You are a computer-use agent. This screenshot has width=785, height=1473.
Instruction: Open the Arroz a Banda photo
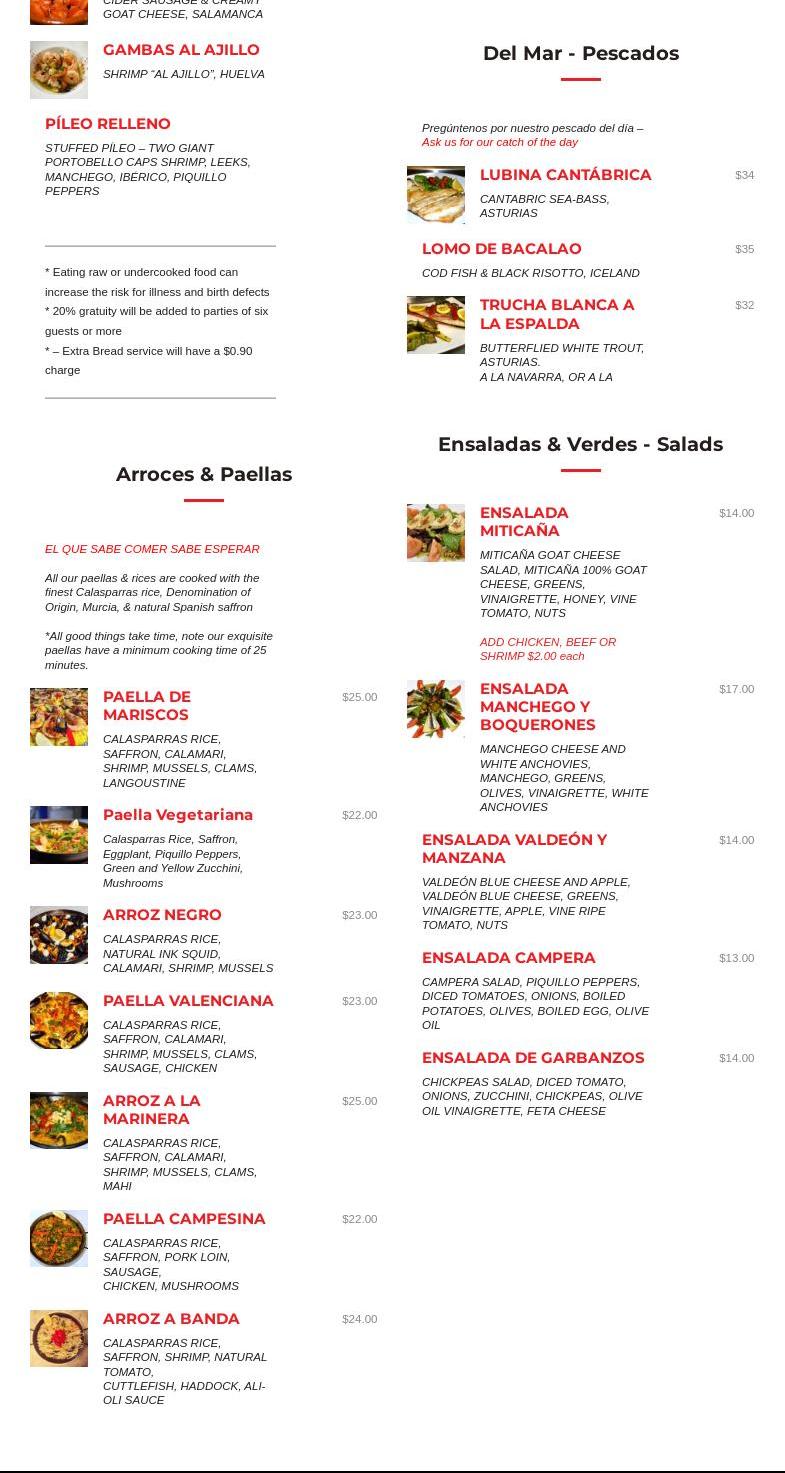[x=59, y=1339]
